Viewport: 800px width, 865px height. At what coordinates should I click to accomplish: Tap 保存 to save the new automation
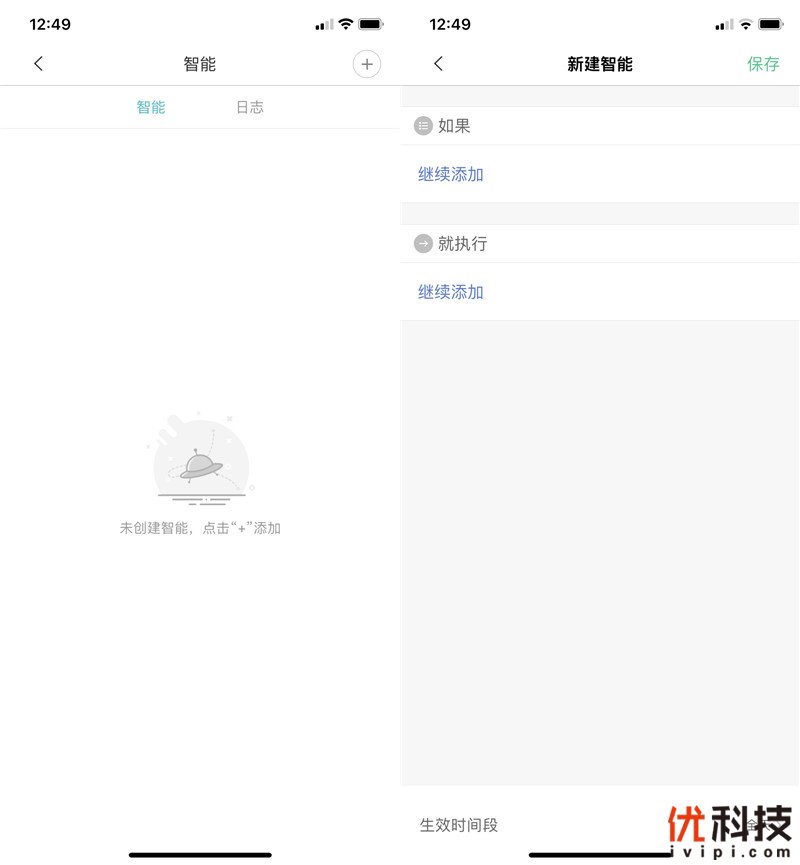763,64
